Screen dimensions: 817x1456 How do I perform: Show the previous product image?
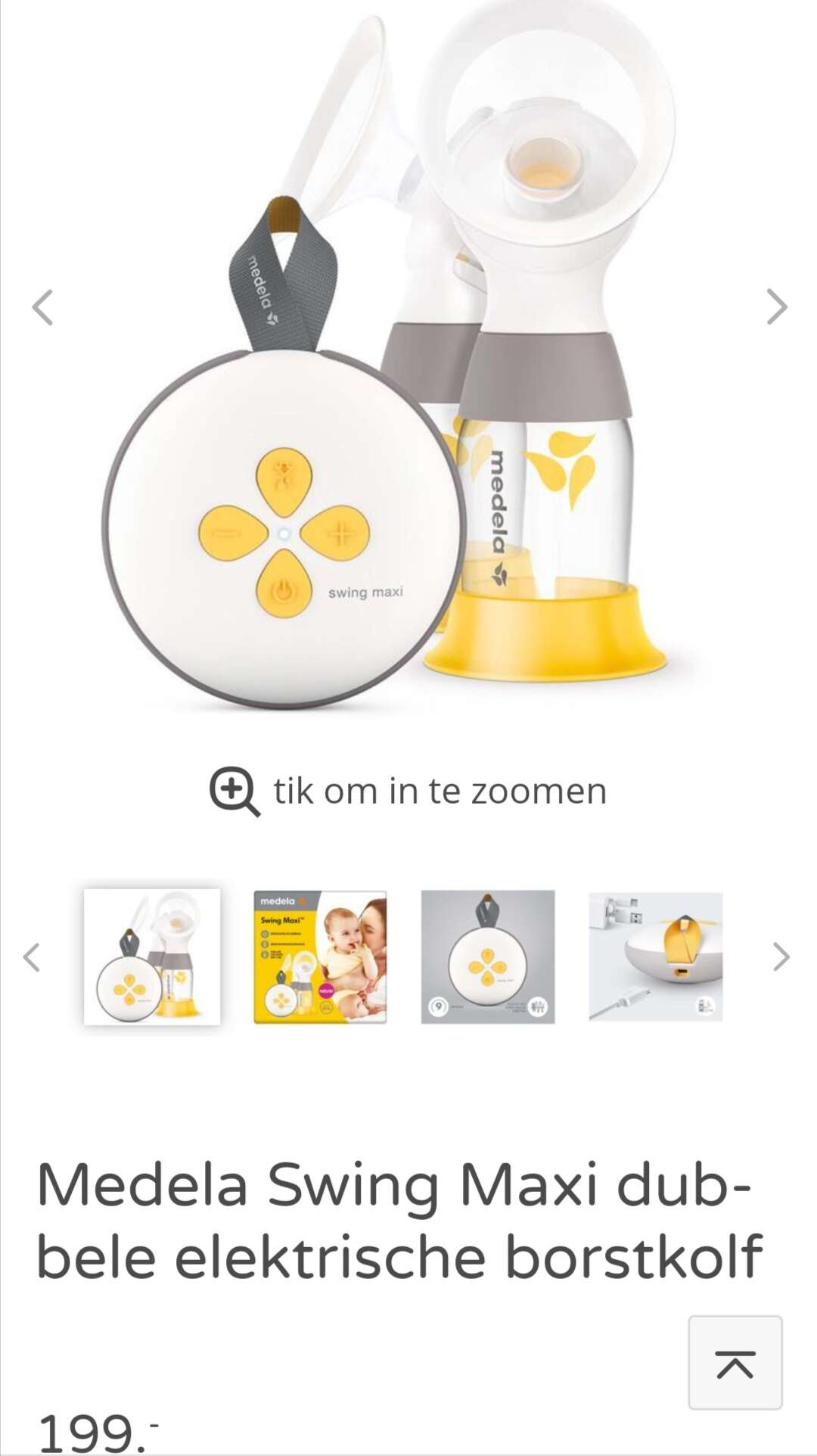[x=42, y=307]
